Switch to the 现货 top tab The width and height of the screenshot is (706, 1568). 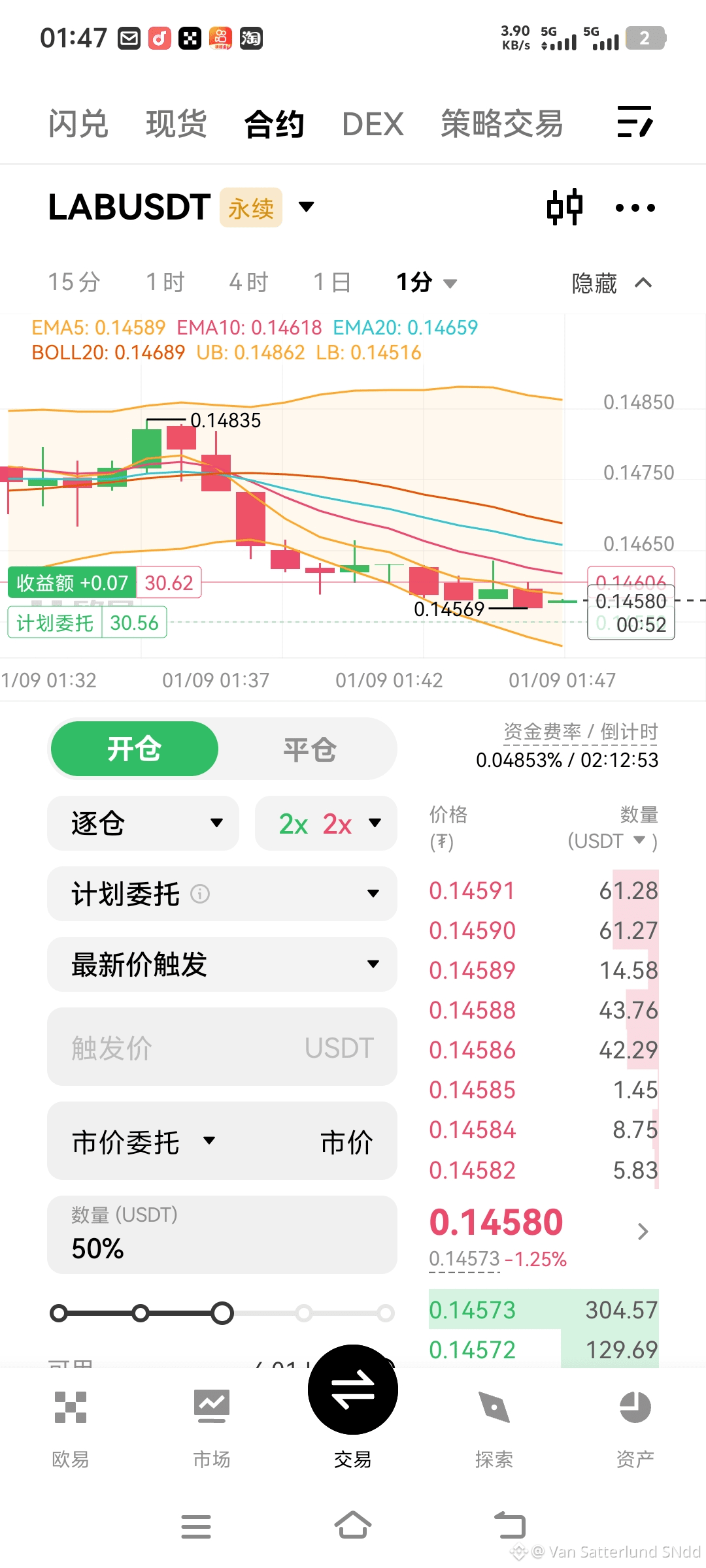point(176,124)
